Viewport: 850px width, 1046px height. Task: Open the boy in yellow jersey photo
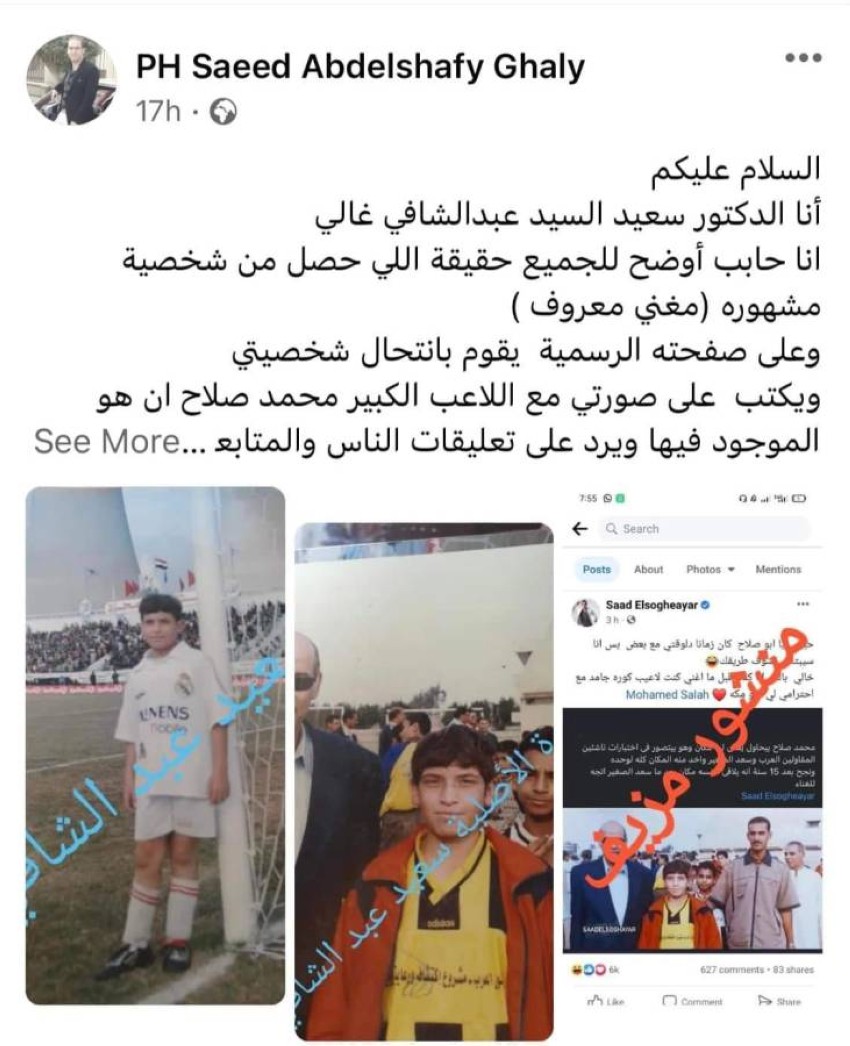[423, 780]
